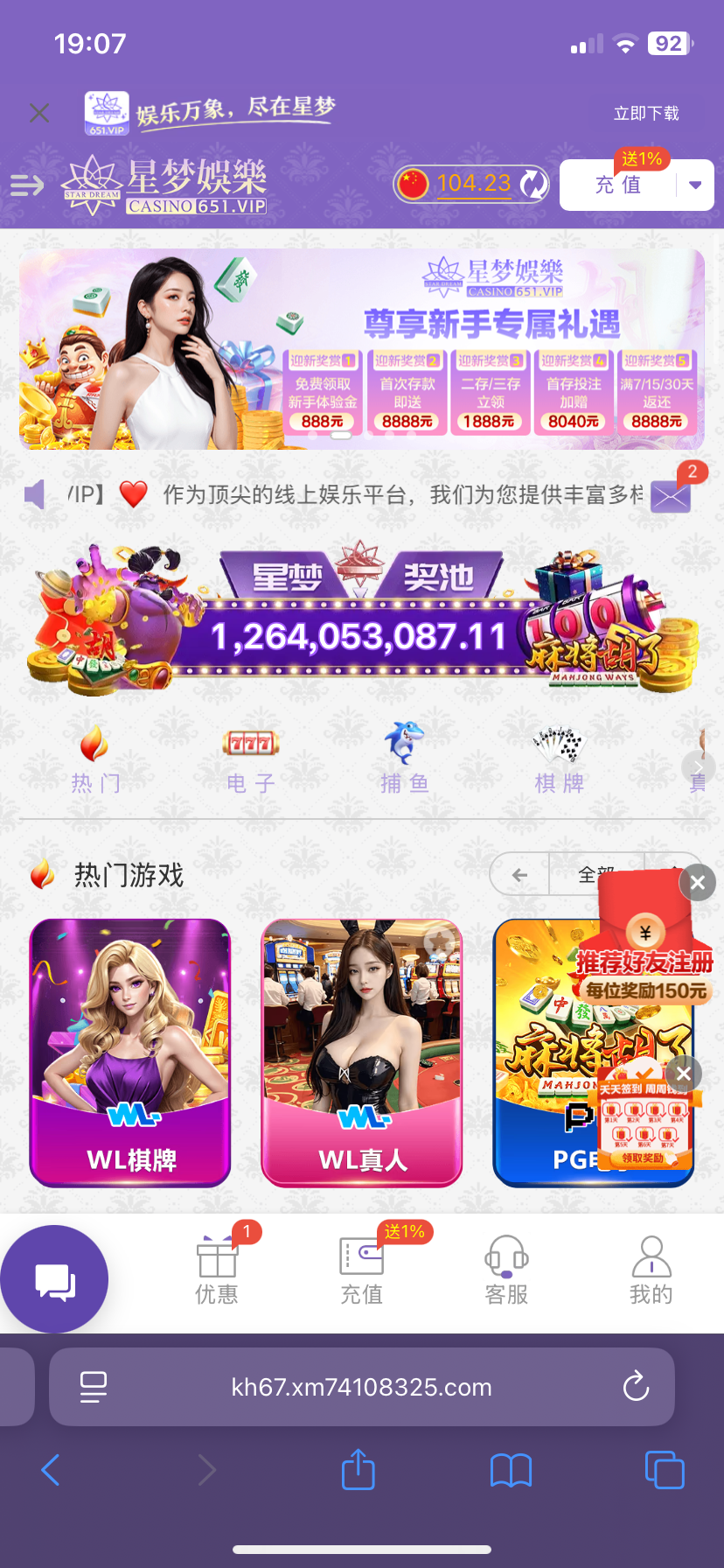Screen dimensions: 724x1568
Task: Close the app download banner
Action: (39, 113)
